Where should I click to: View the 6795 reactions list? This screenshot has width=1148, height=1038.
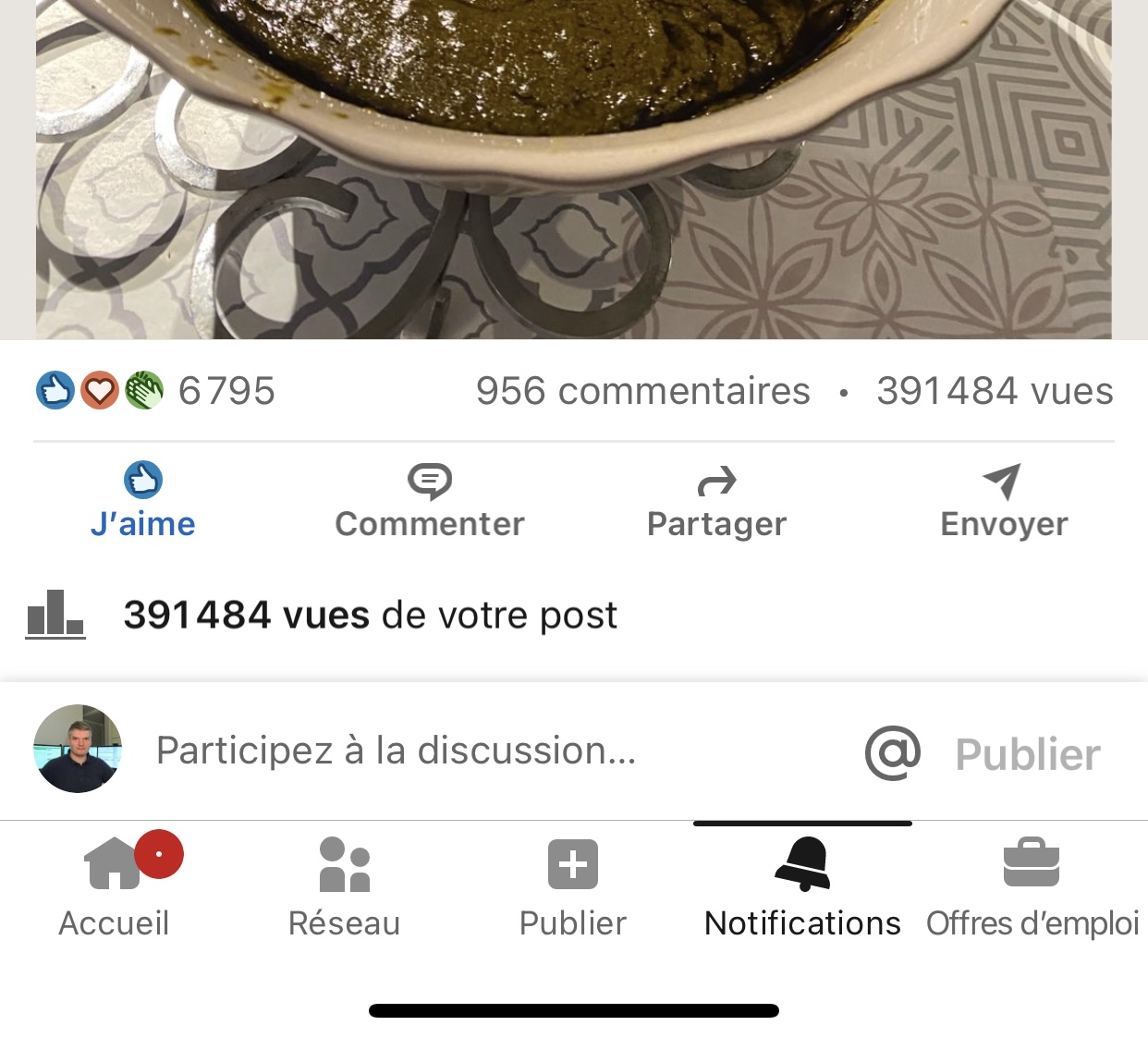tap(155, 391)
